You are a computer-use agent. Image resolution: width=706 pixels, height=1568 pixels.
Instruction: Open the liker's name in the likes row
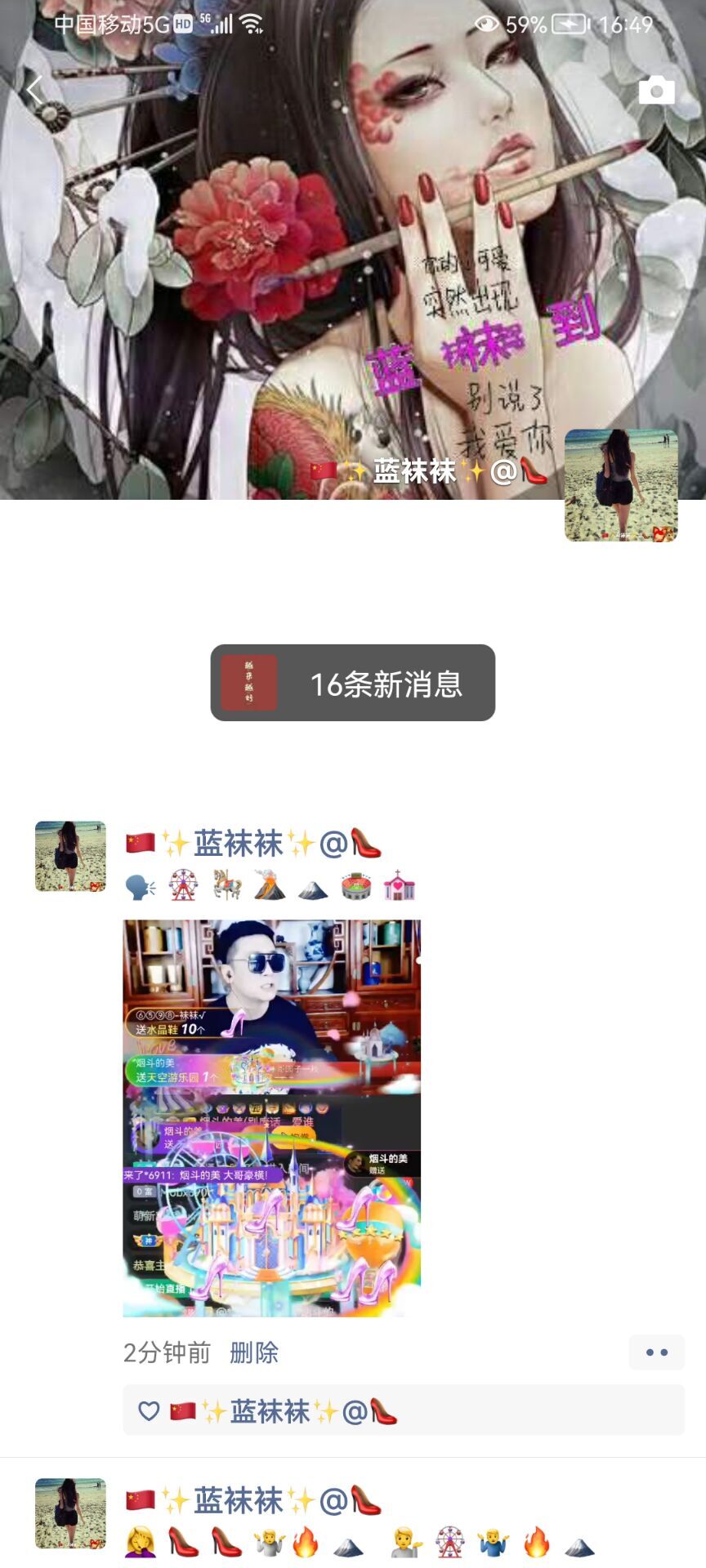click(x=282, y=1411)
